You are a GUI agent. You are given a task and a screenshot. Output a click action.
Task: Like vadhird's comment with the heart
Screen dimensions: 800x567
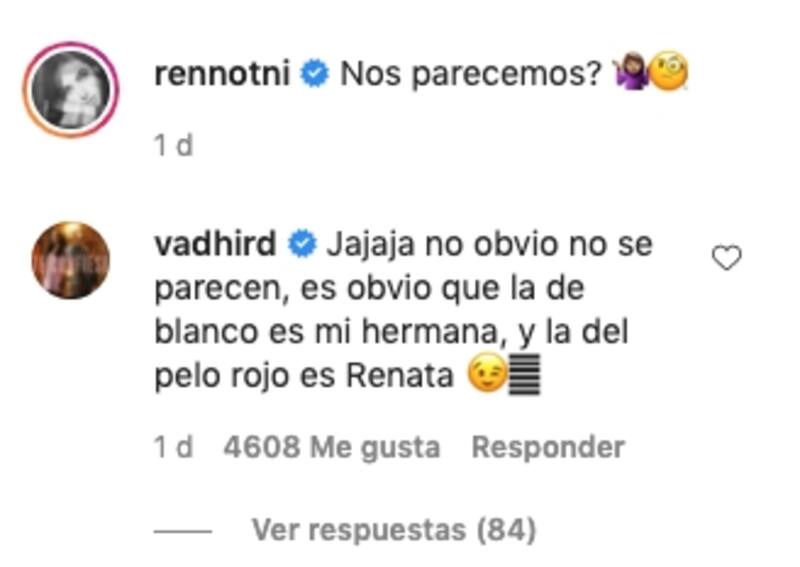(726, 259)
